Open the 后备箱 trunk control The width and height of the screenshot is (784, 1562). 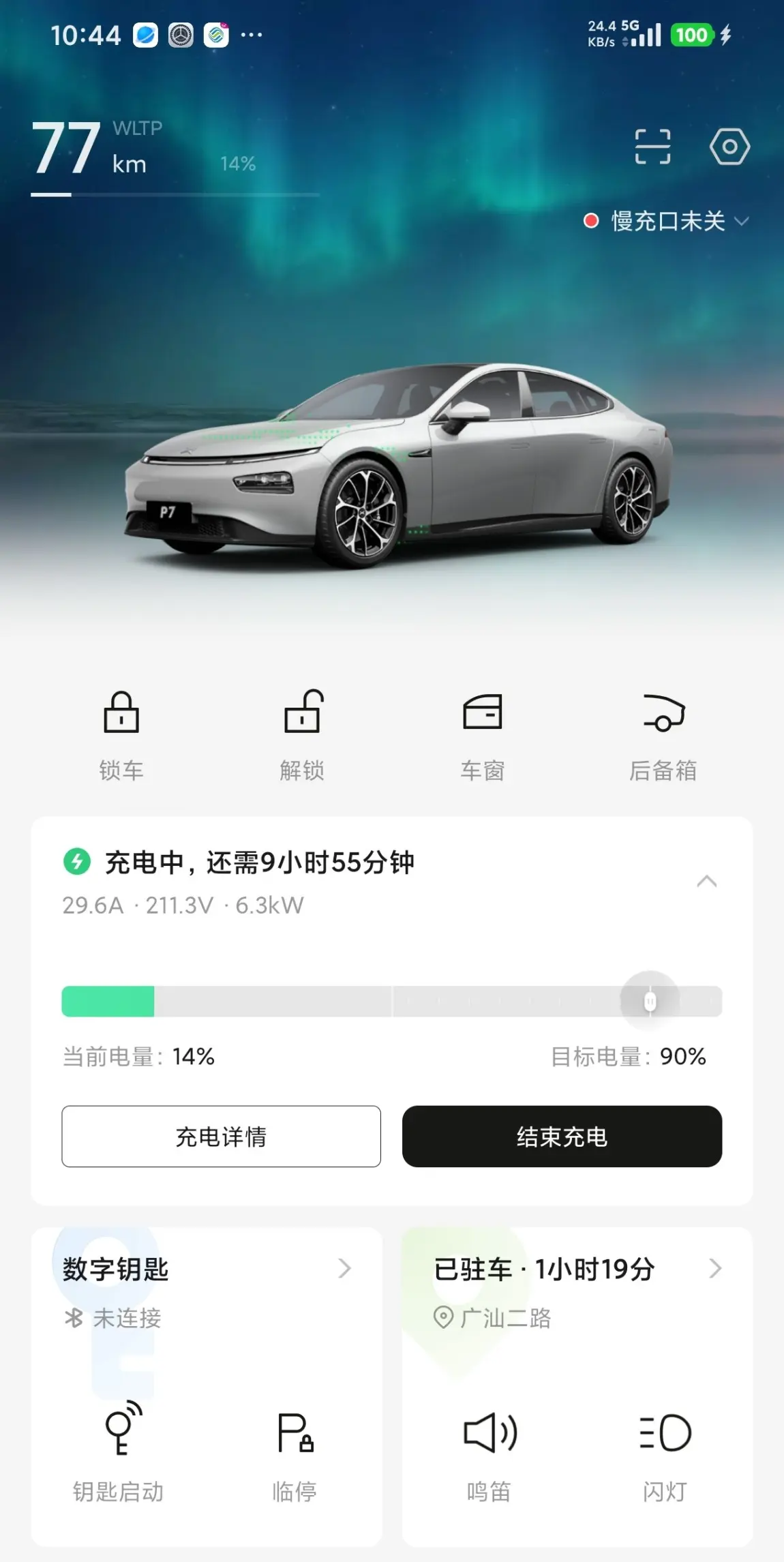(x=663, y=733)
